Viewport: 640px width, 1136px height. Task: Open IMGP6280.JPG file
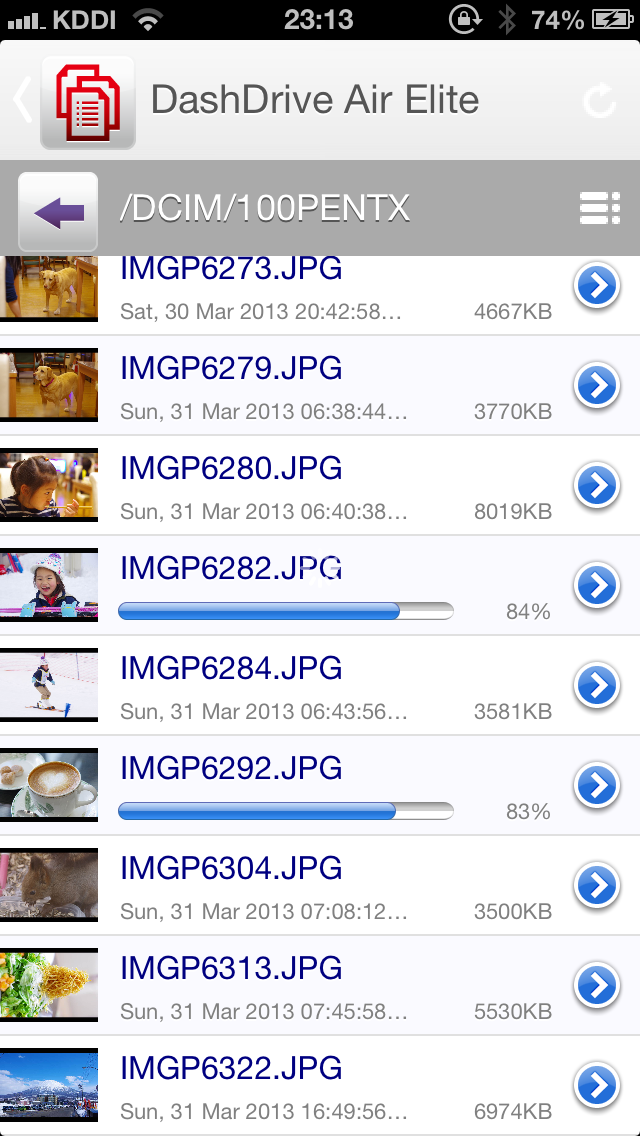300,486
